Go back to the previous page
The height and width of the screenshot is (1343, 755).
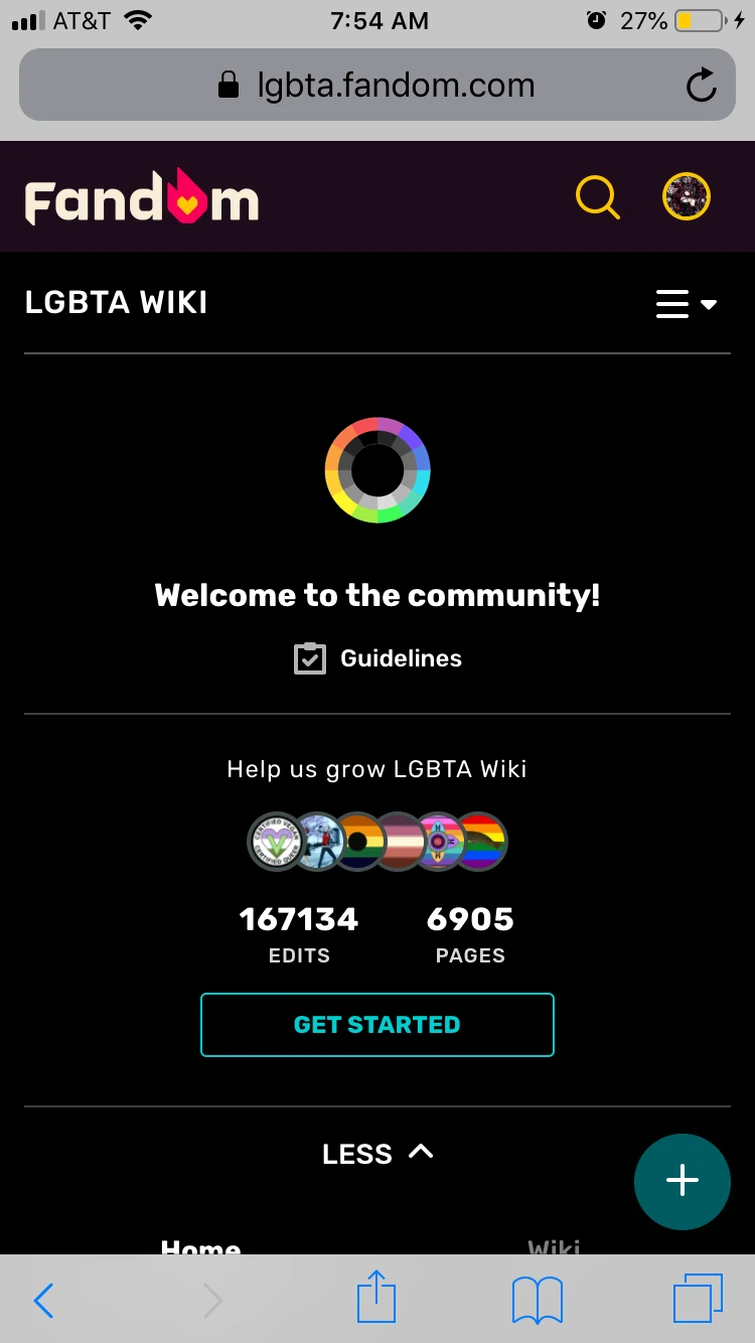pos(43,1300)
